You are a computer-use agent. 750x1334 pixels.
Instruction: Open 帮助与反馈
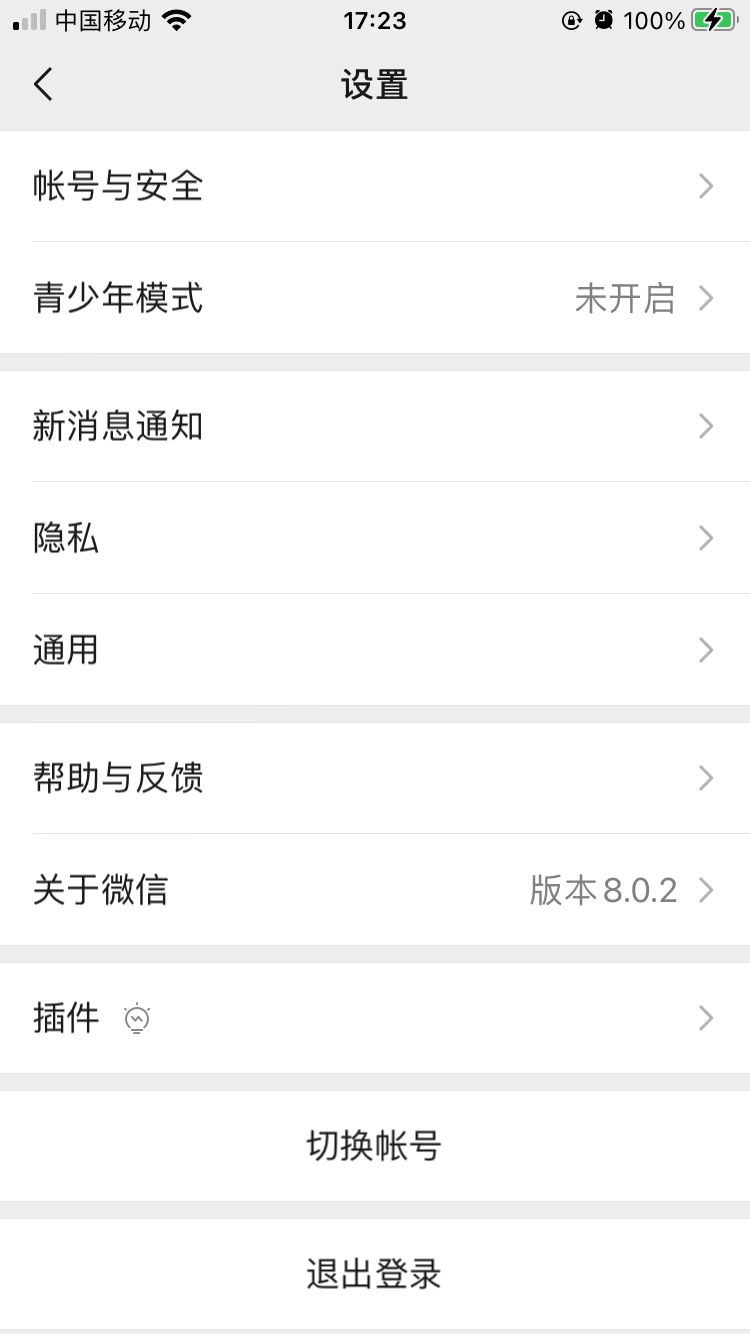coord(375,778)
